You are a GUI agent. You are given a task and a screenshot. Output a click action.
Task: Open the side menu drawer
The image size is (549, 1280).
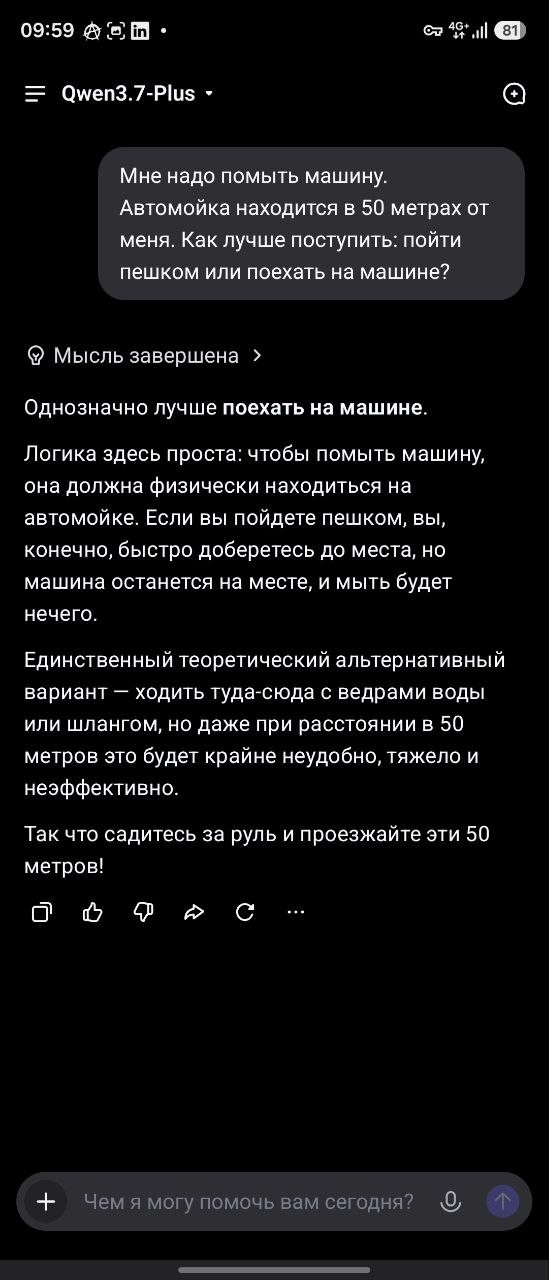point(35,94)
